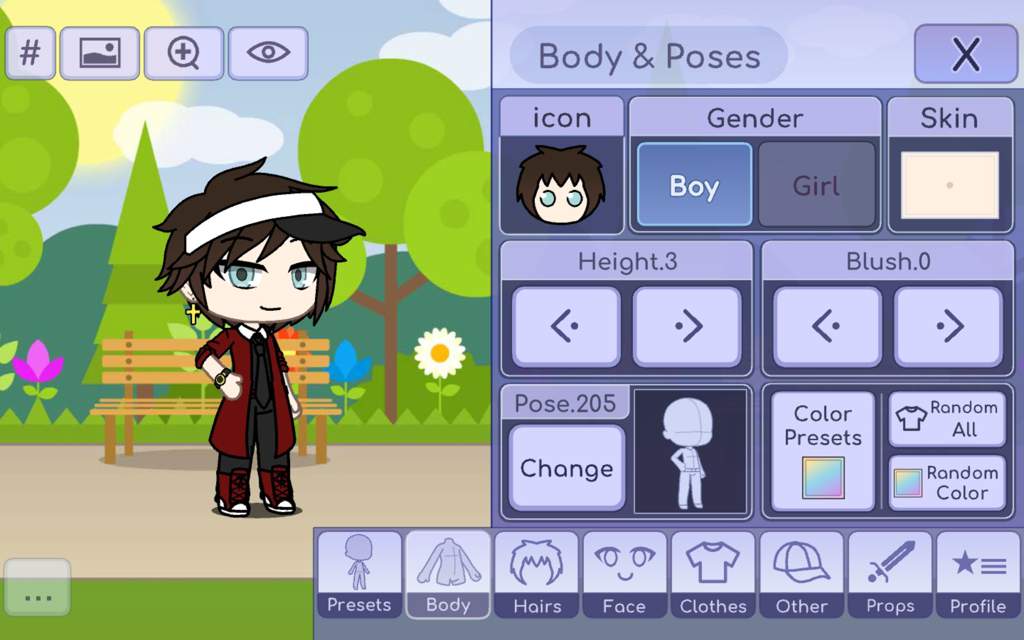Decrease Blush with the left arrow
Image resolution: width=1024 pixels, height=640 pixels.
[827, 326]
